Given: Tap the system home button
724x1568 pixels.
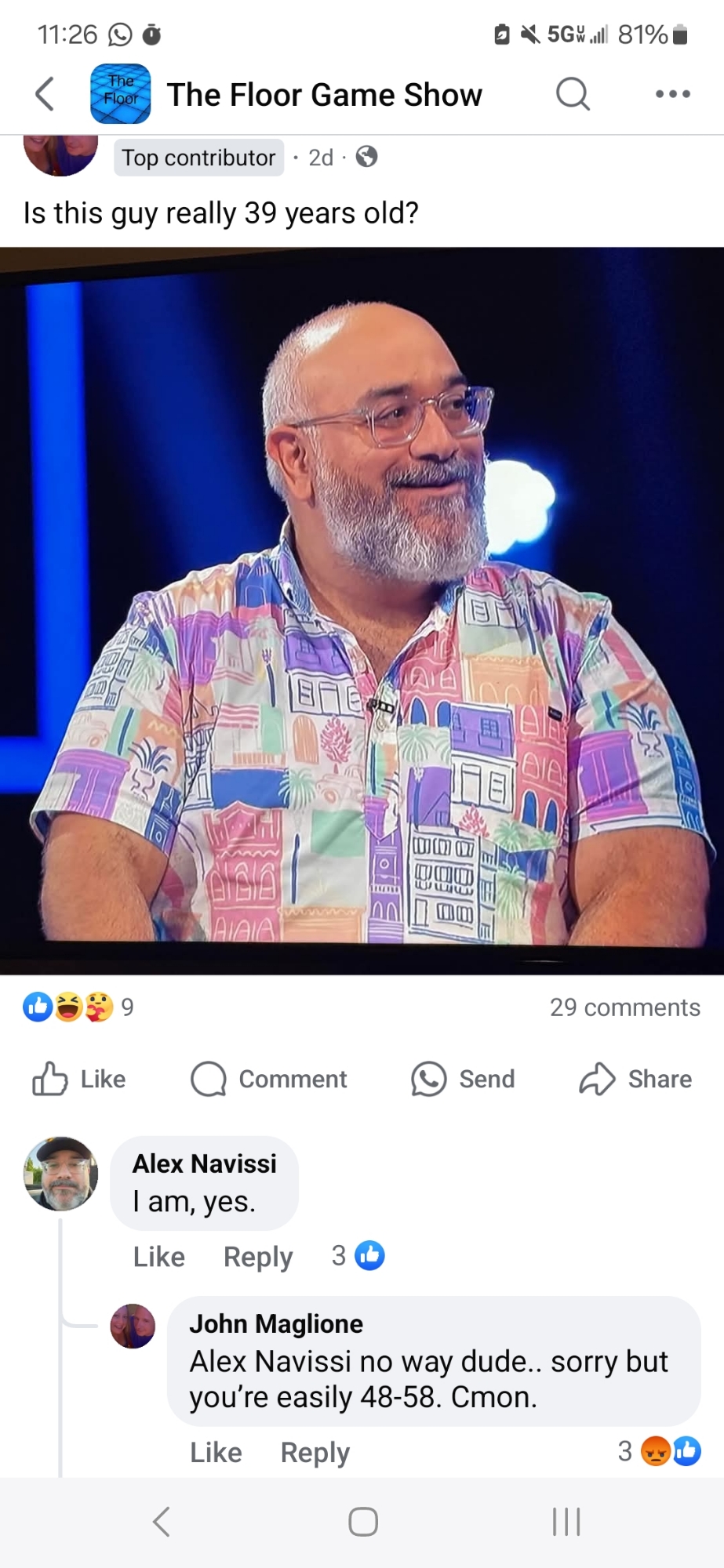Looking at the screenshot, I should click(x=363, y=1522).
